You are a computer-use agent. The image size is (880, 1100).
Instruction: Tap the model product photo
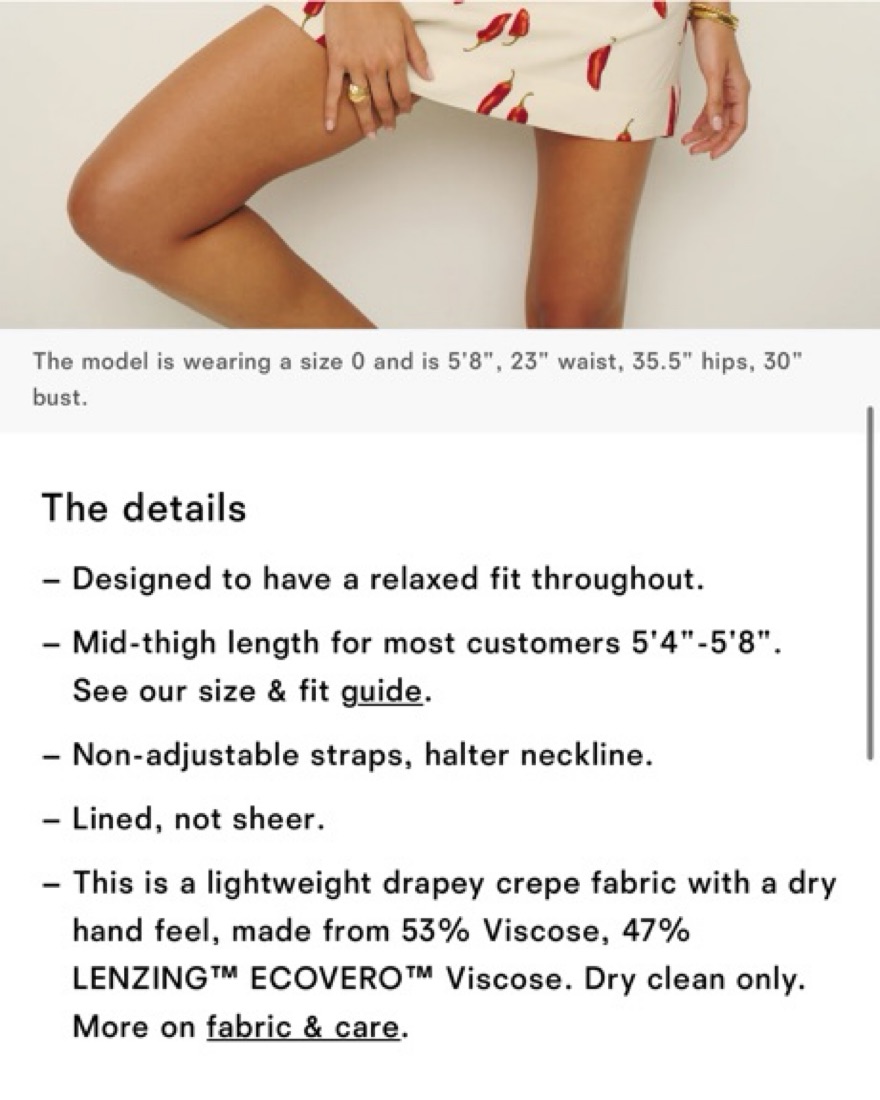click(x=440, y=164)
